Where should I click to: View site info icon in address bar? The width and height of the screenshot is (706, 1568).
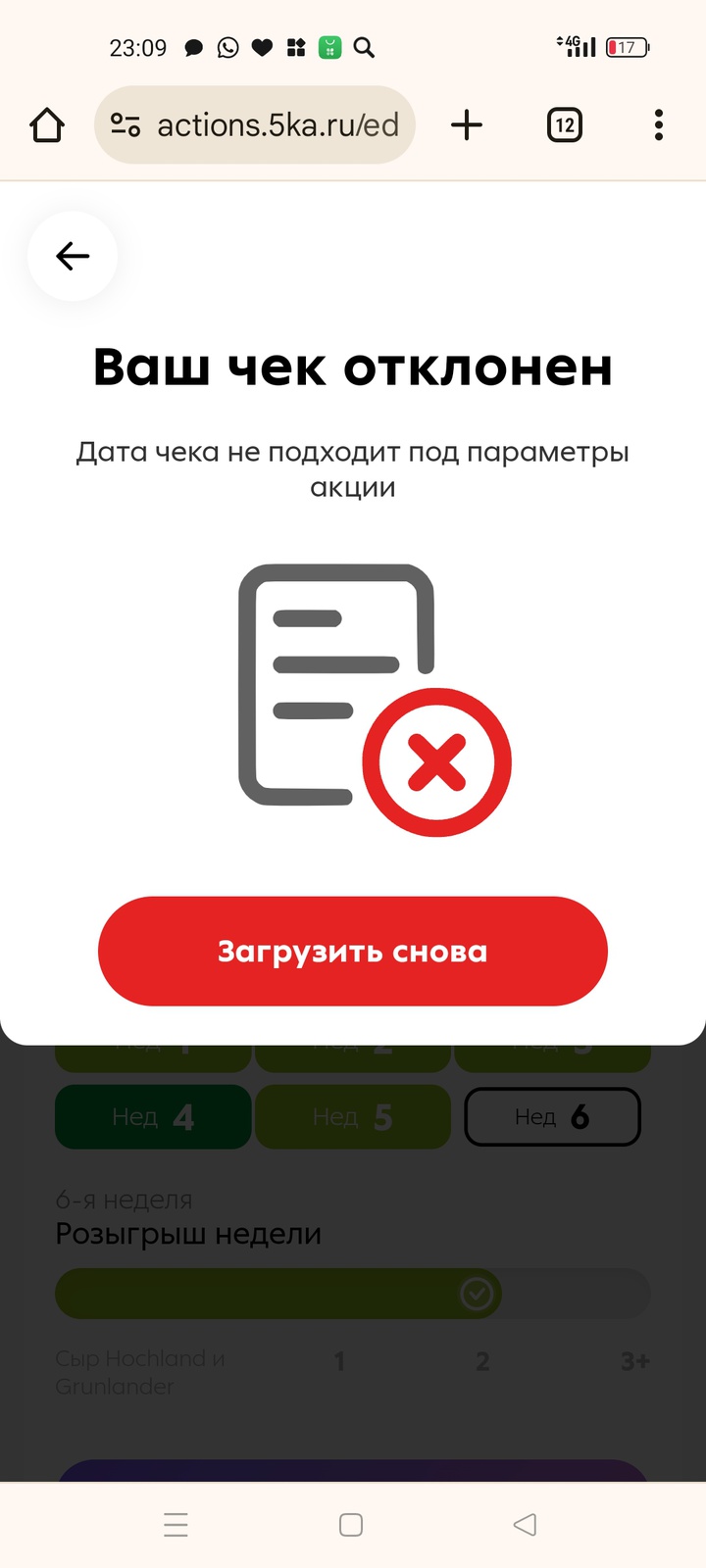tap(126, 125)
